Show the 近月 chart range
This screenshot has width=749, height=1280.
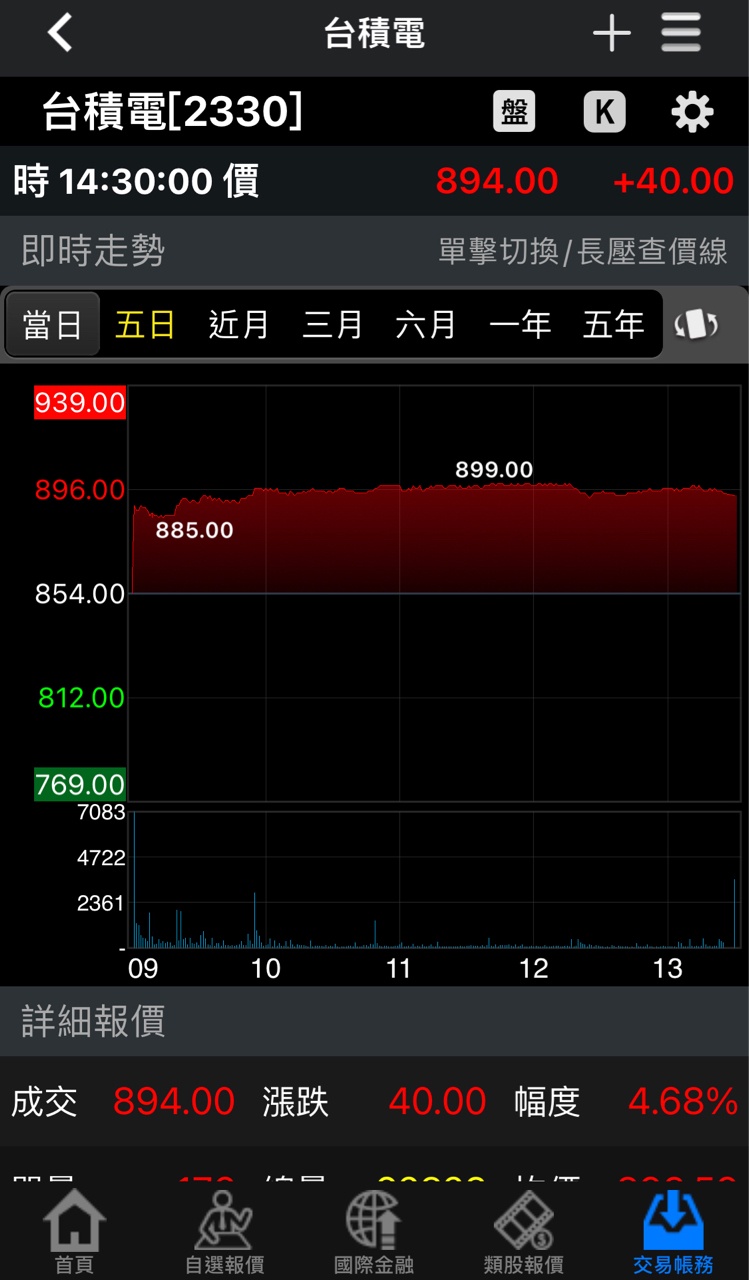[239, 324]
